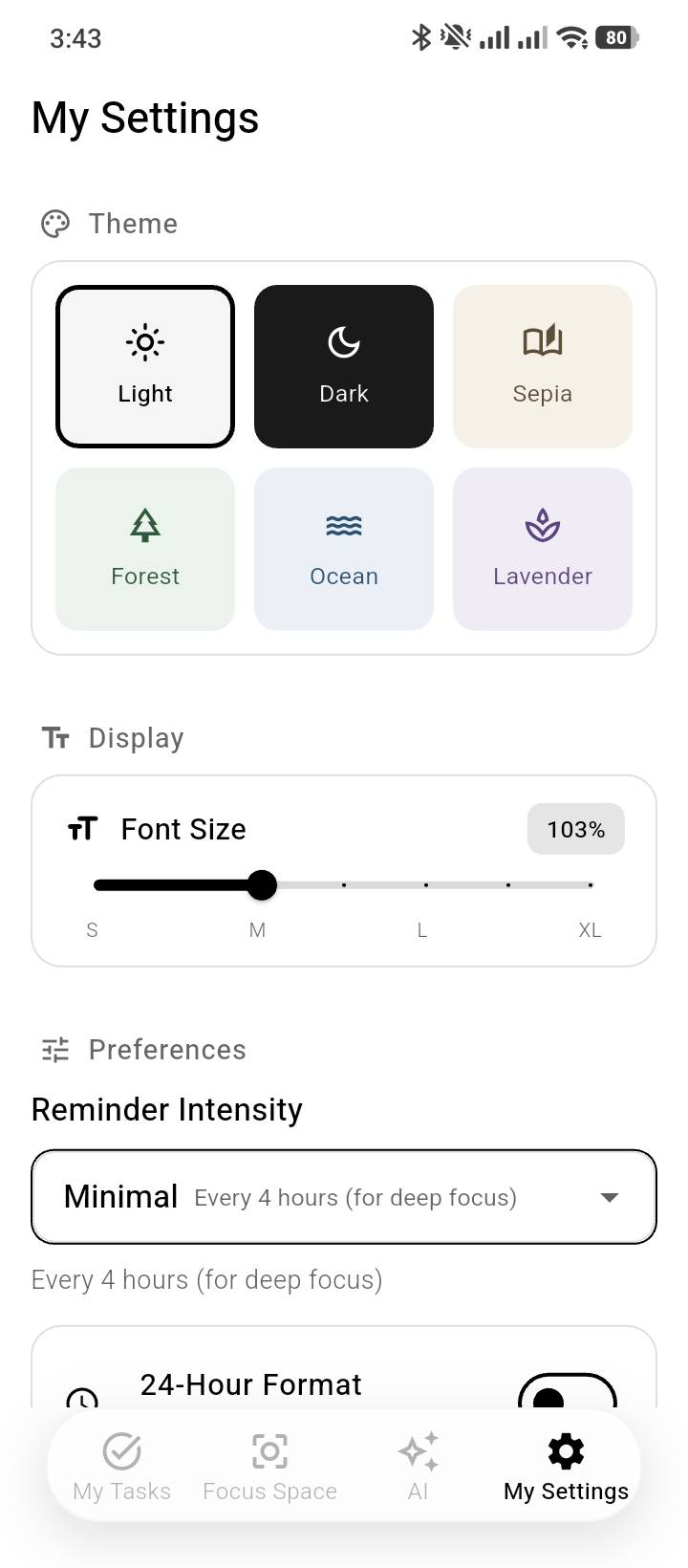Viewport: 688px width, 1568px height.
Task: Toggle the 24-Hour Format switch
Action: (567, 1394)
